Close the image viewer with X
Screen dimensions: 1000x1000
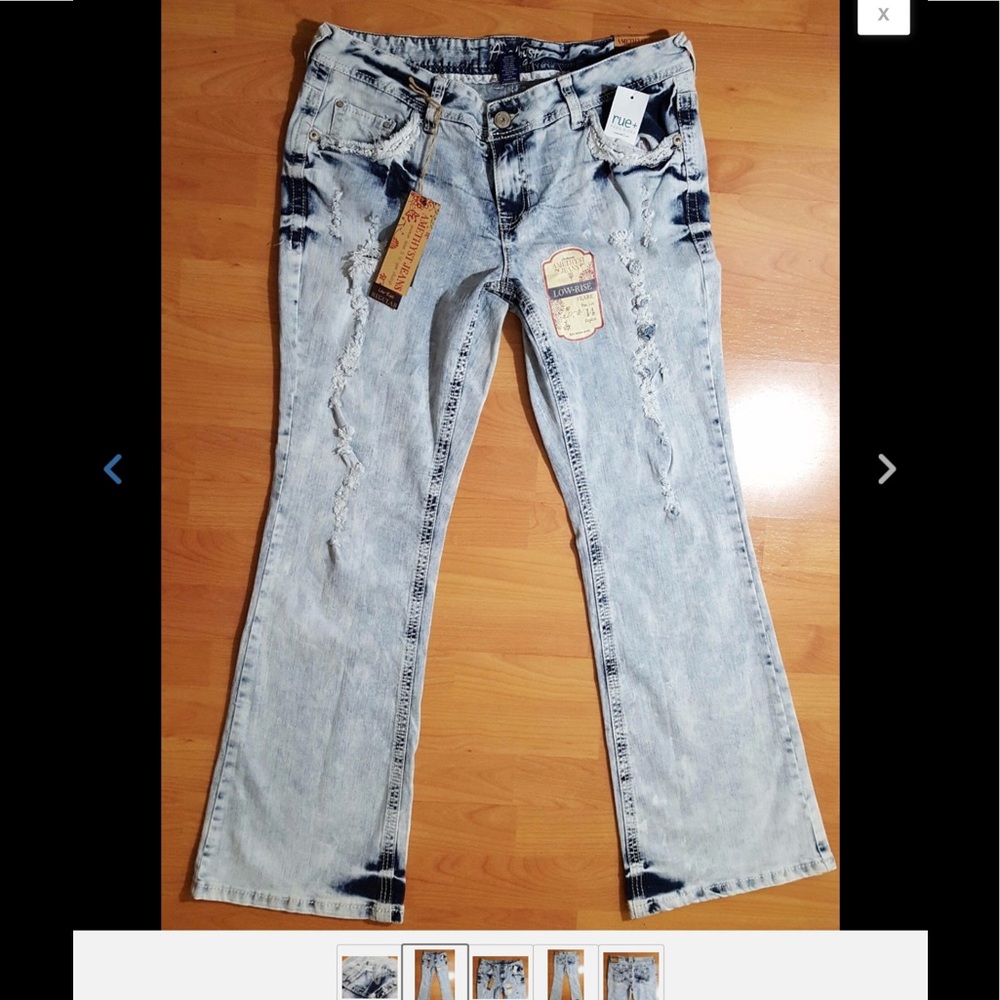883,15
